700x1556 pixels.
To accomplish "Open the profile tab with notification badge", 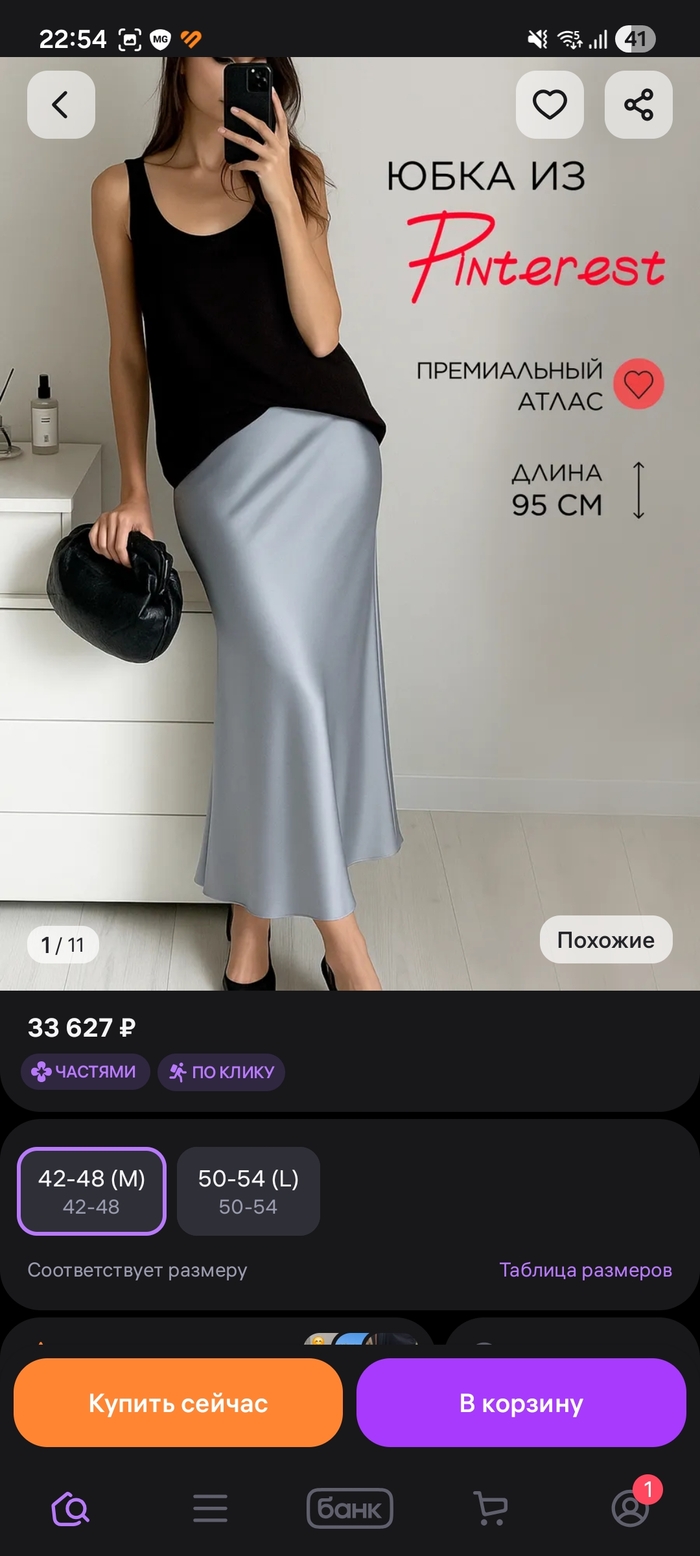I will point(630,1508).
